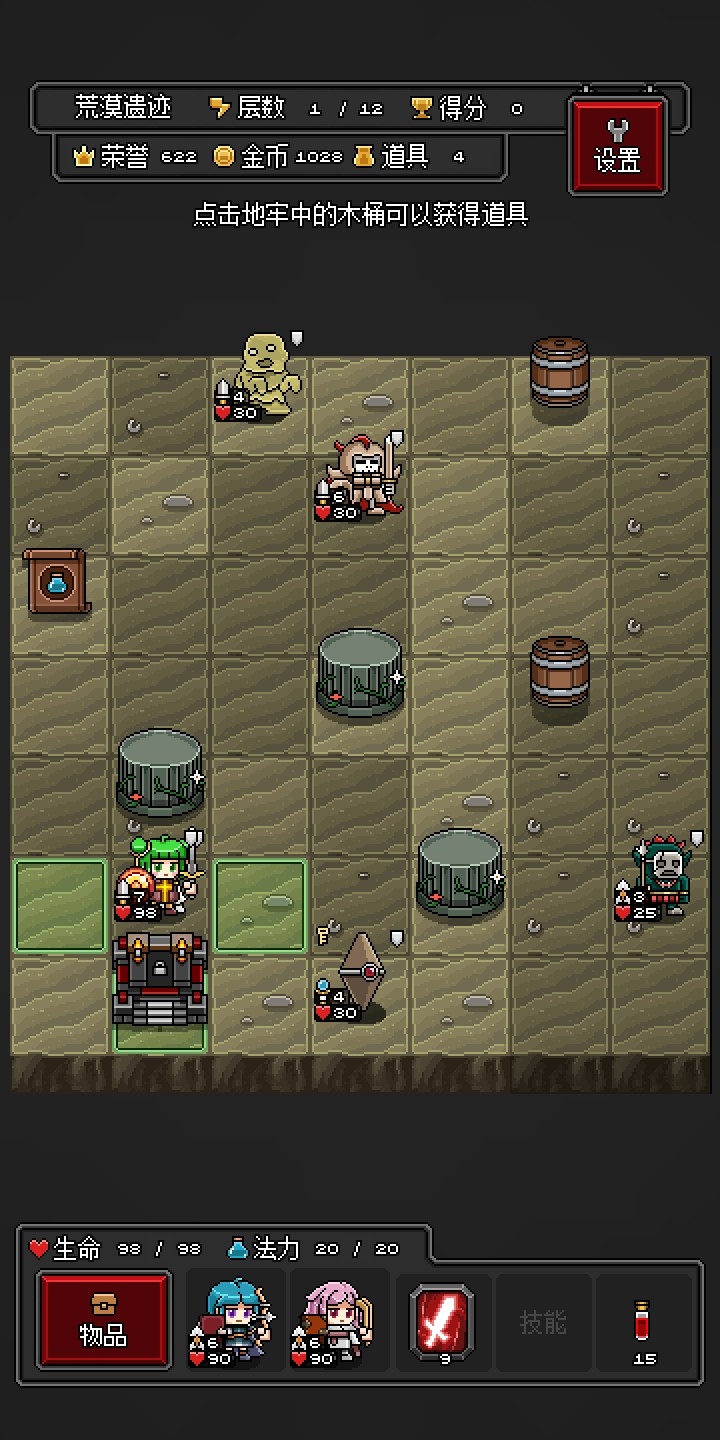The image size is (720, 1440).
Task: Open the 物品 inventory
Action: [x=103, y=1320]
